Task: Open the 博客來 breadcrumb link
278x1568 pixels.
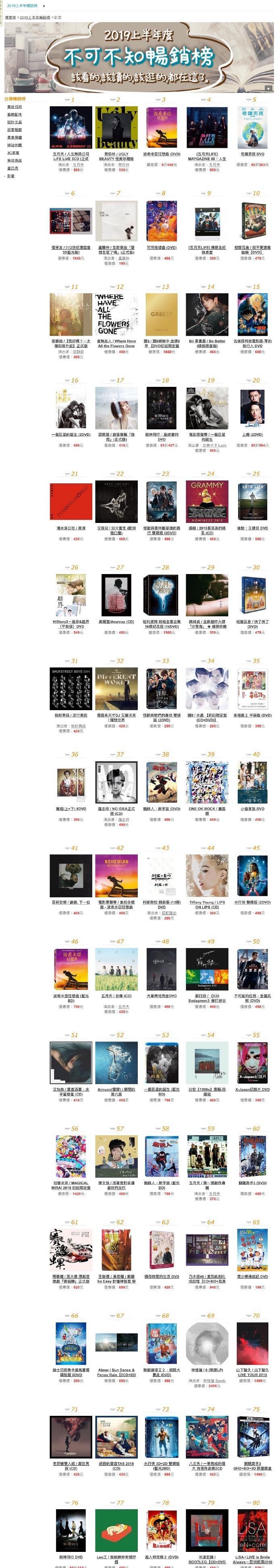Action: point(10,18)
